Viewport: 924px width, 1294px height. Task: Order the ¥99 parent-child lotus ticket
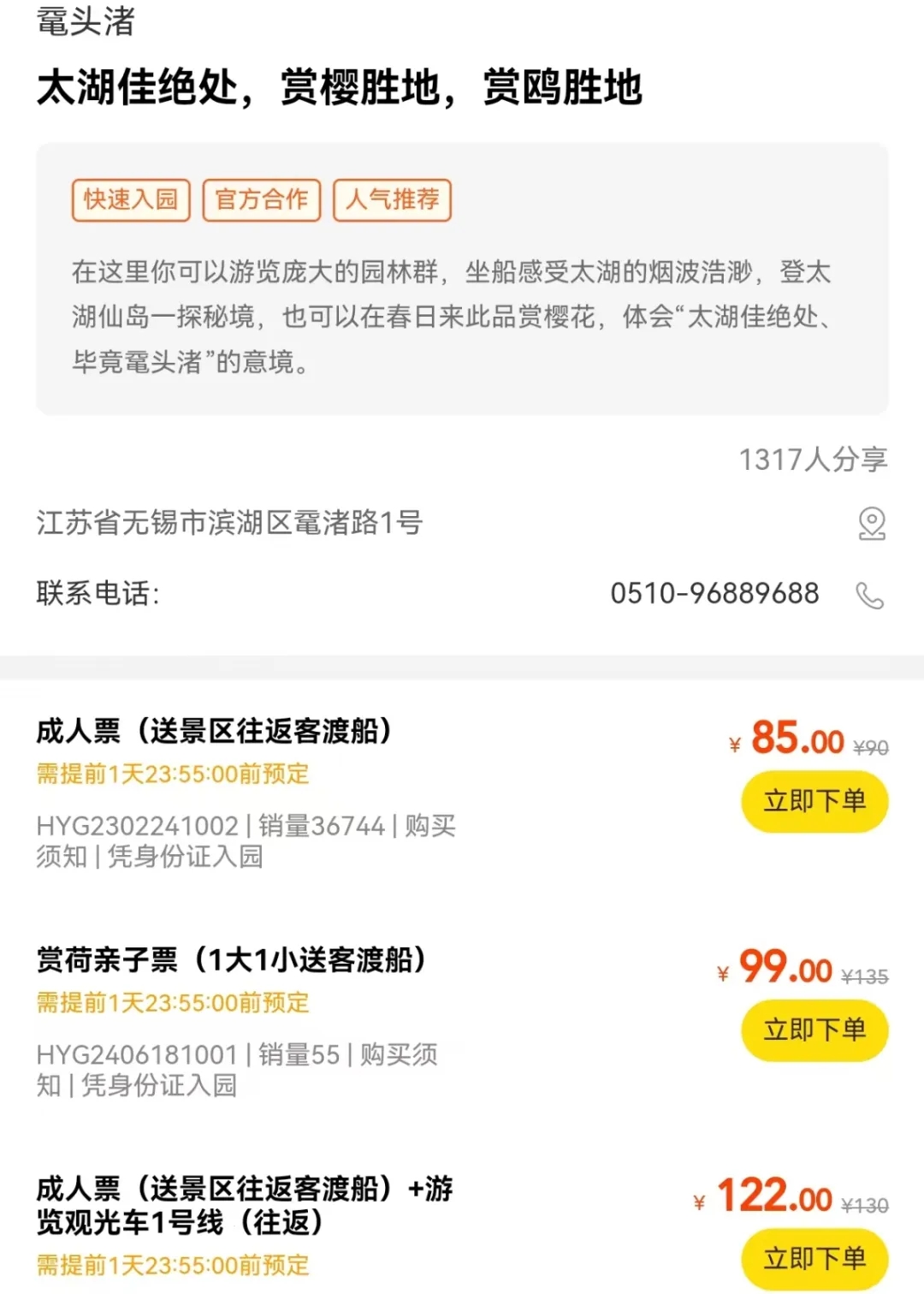pos(814,1030)
